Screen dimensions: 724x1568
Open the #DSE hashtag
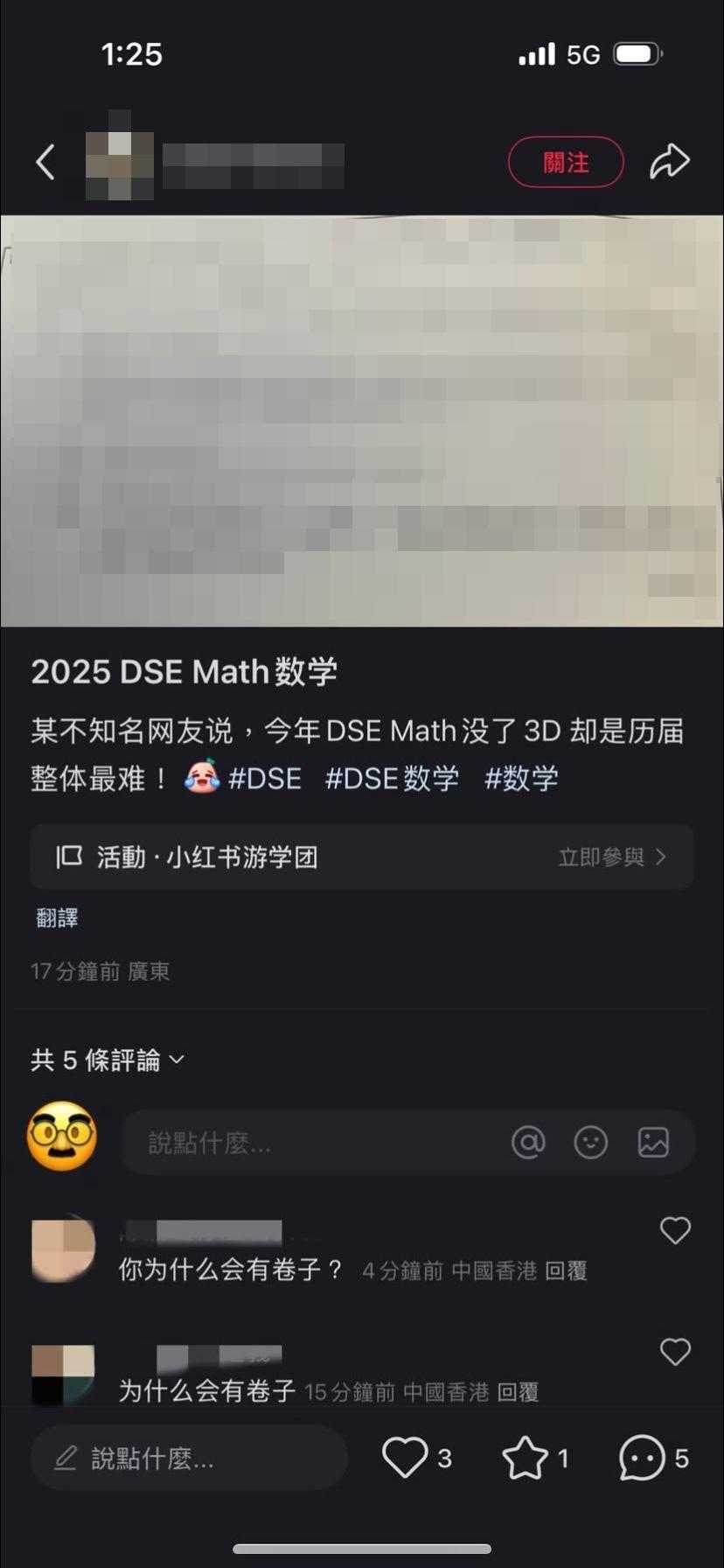264,778
